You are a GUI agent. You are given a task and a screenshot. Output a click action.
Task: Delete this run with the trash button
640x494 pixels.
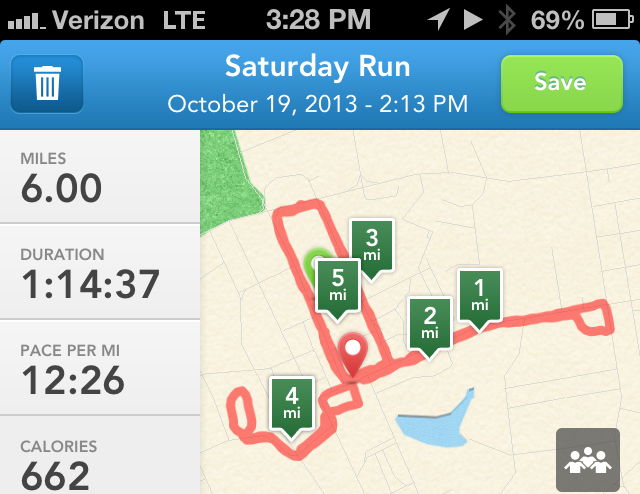click(47, 84)
